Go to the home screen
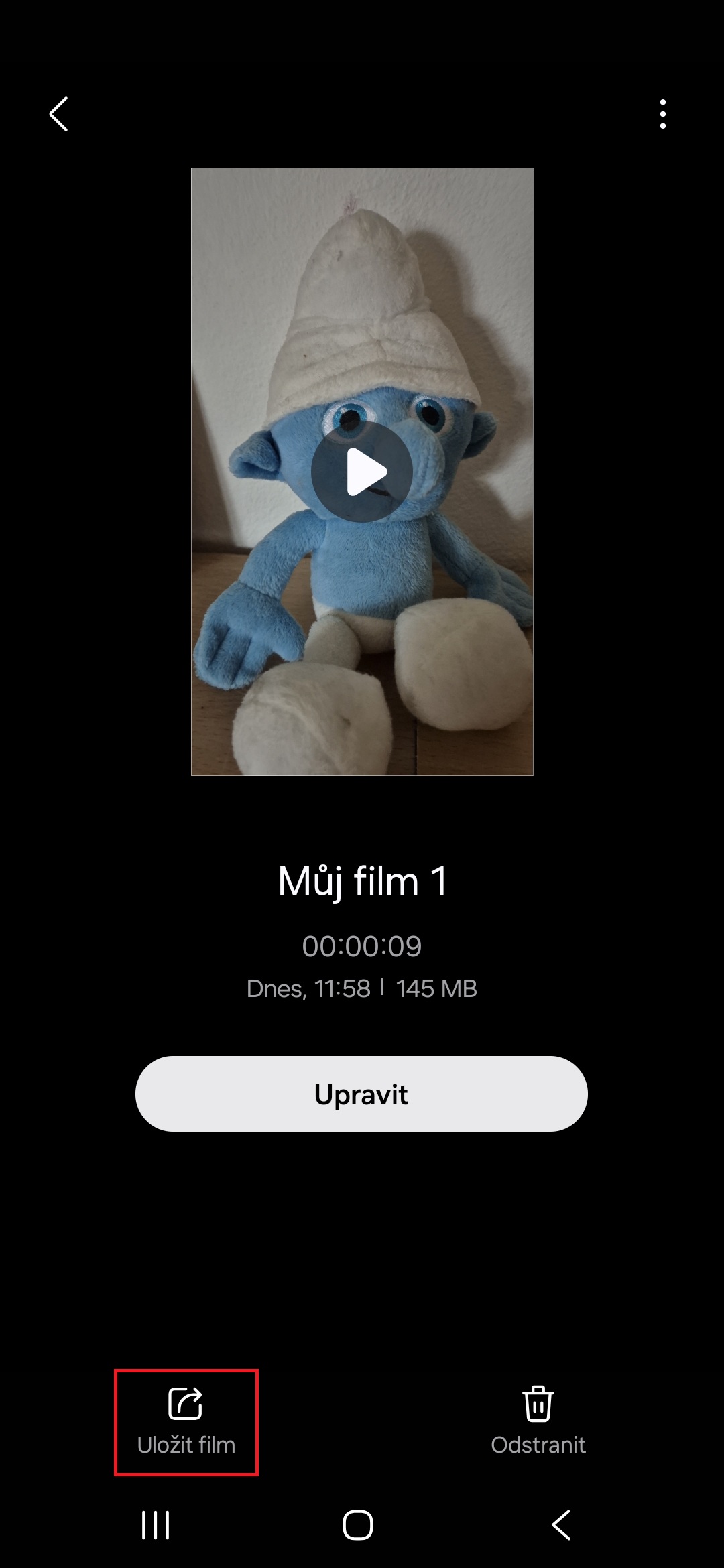Viewport: 724px width, 1568px height. click(358, 1526)
